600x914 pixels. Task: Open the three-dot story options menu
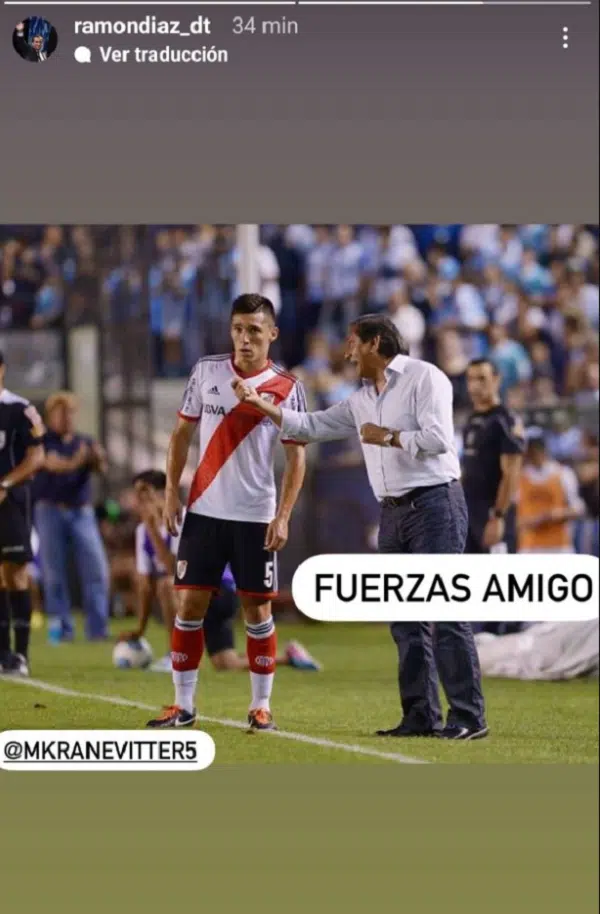565,38
